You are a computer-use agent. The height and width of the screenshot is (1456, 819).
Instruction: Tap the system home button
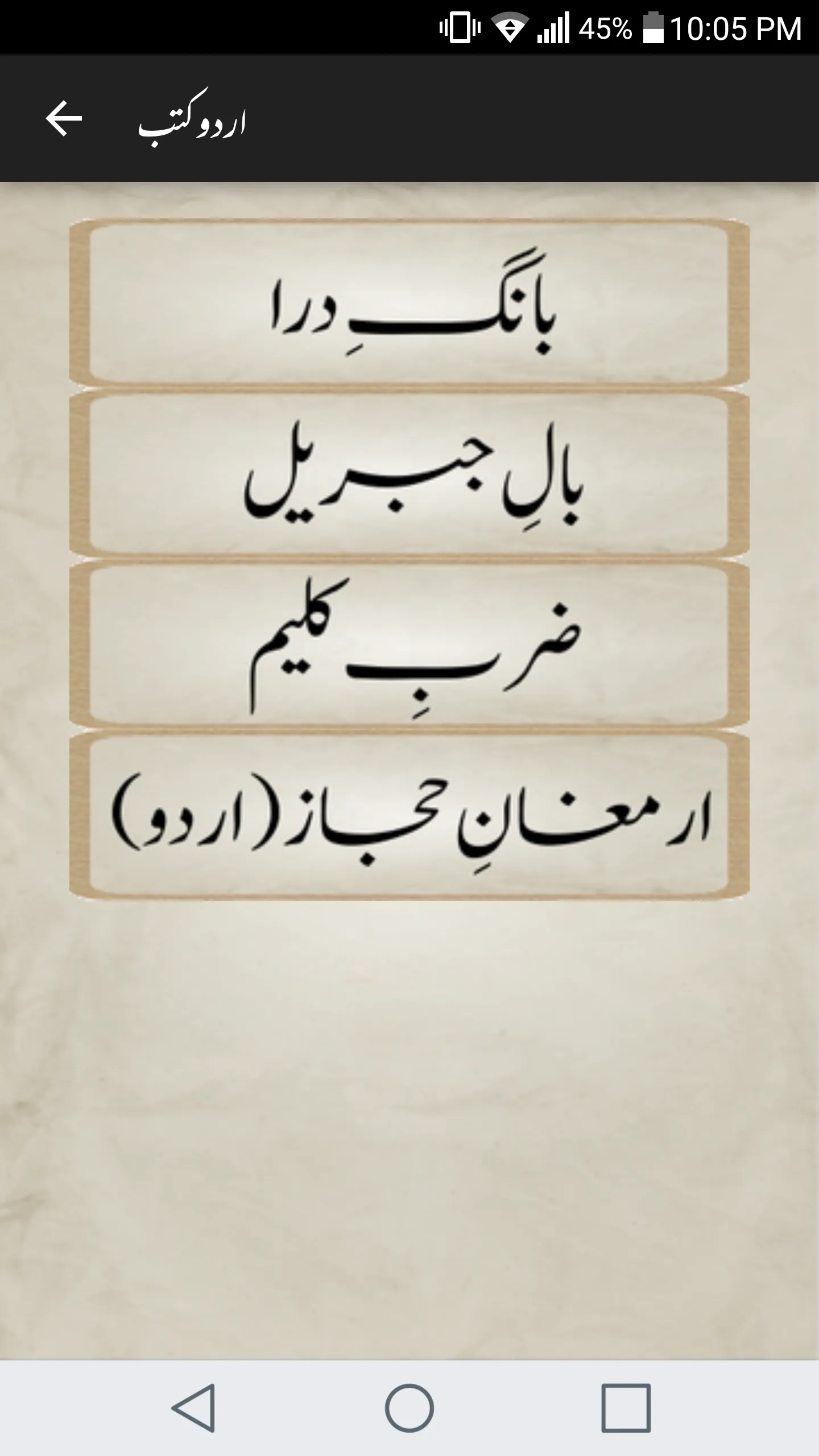(x=409, y=1408)
